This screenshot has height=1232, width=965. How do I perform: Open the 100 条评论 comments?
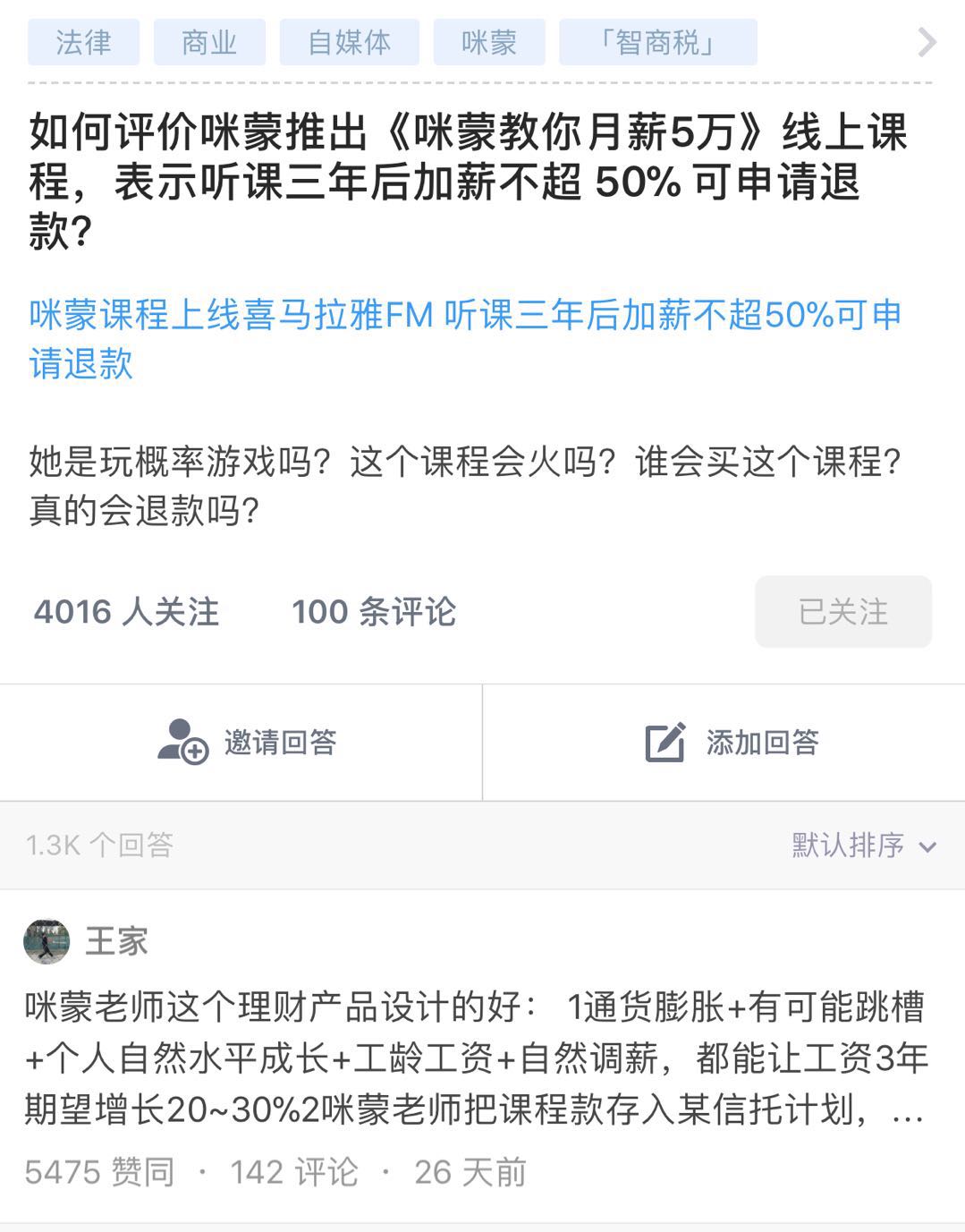tap(373, 612)
